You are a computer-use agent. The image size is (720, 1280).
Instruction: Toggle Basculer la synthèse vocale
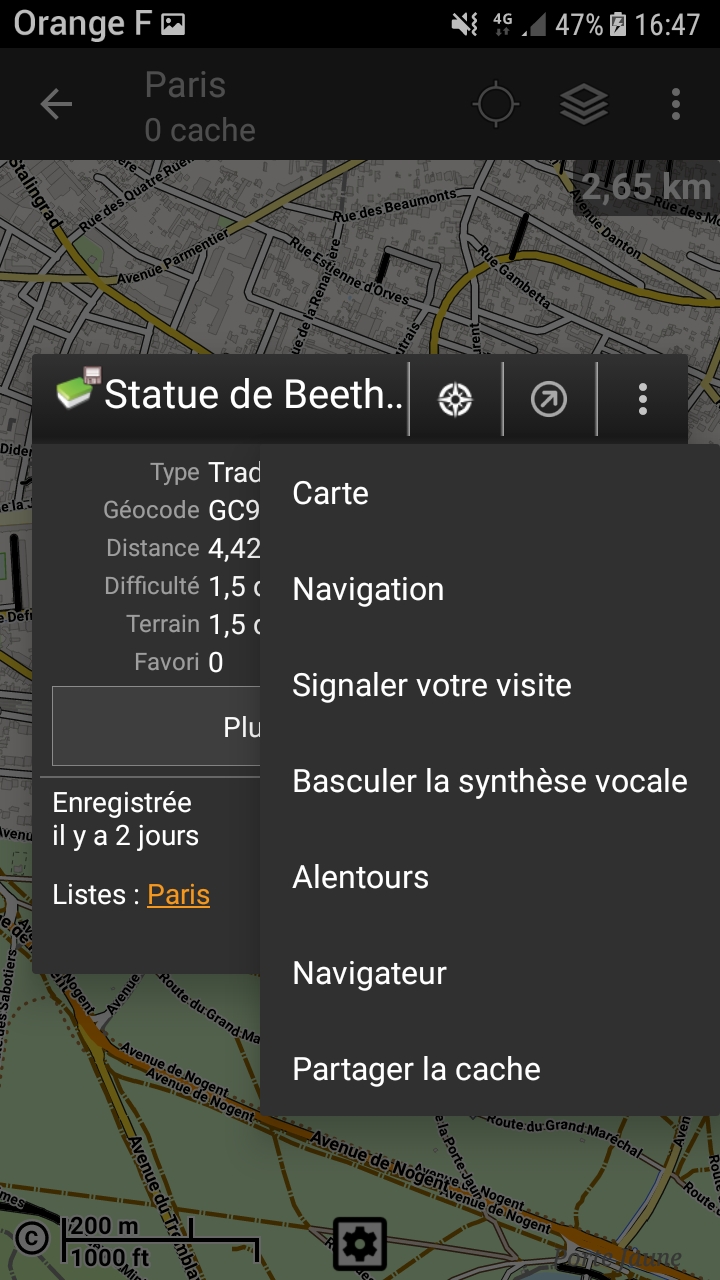pyautogui.click(x=490, y=781)
